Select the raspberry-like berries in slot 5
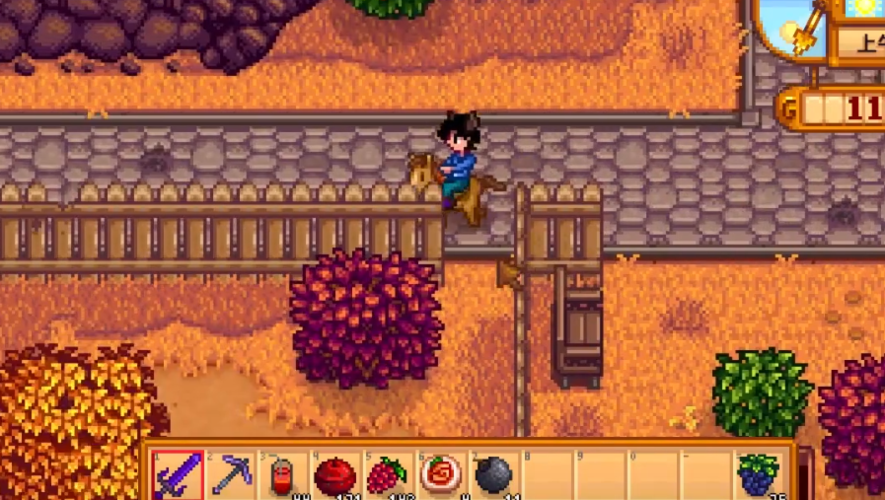Image resolution: width=885 pixels, height=500 pixels. (387, 476)
